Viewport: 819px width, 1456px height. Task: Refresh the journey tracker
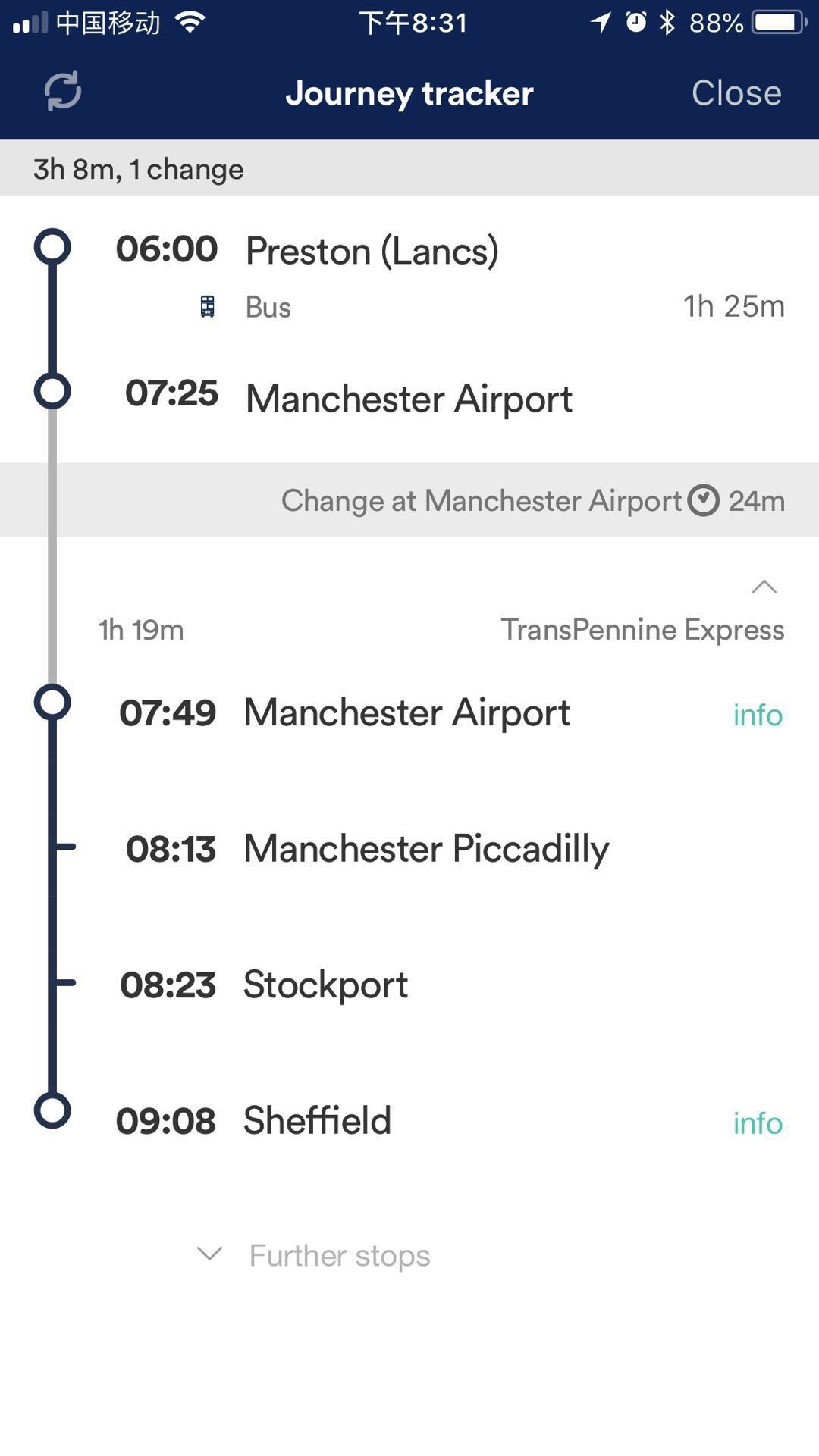62,92
